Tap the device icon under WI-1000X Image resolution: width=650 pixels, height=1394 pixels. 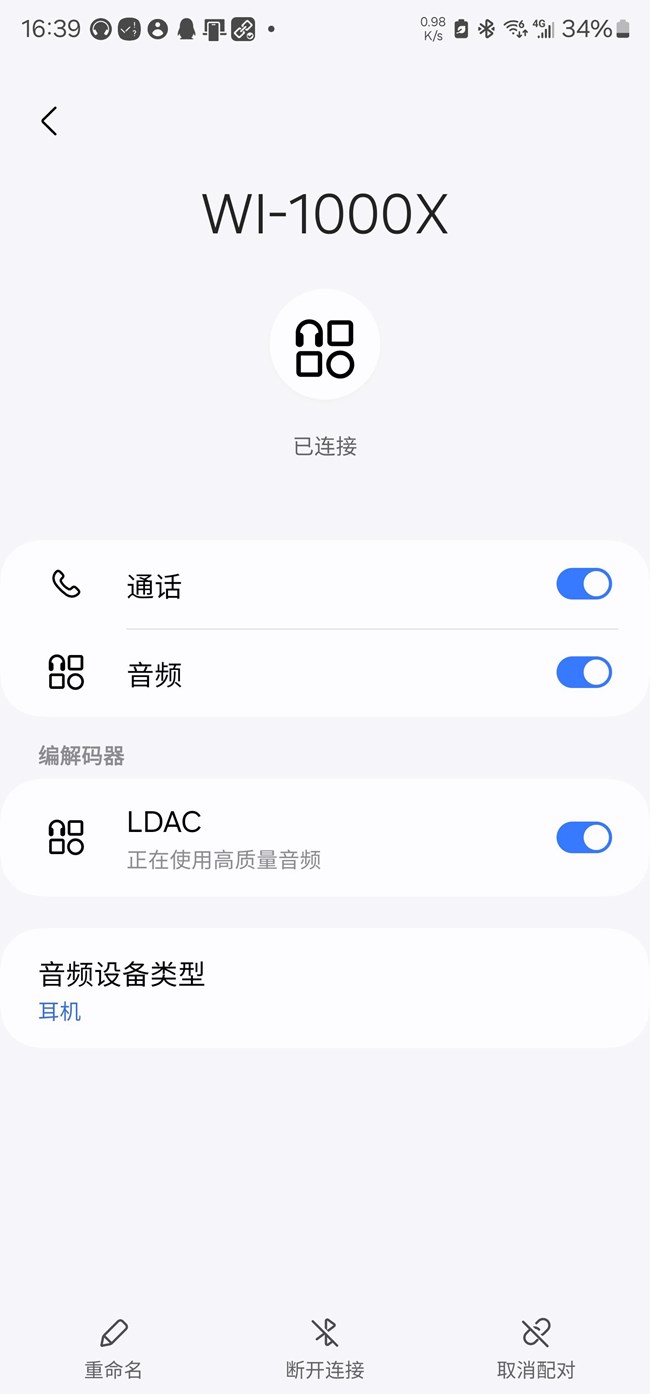325,346
